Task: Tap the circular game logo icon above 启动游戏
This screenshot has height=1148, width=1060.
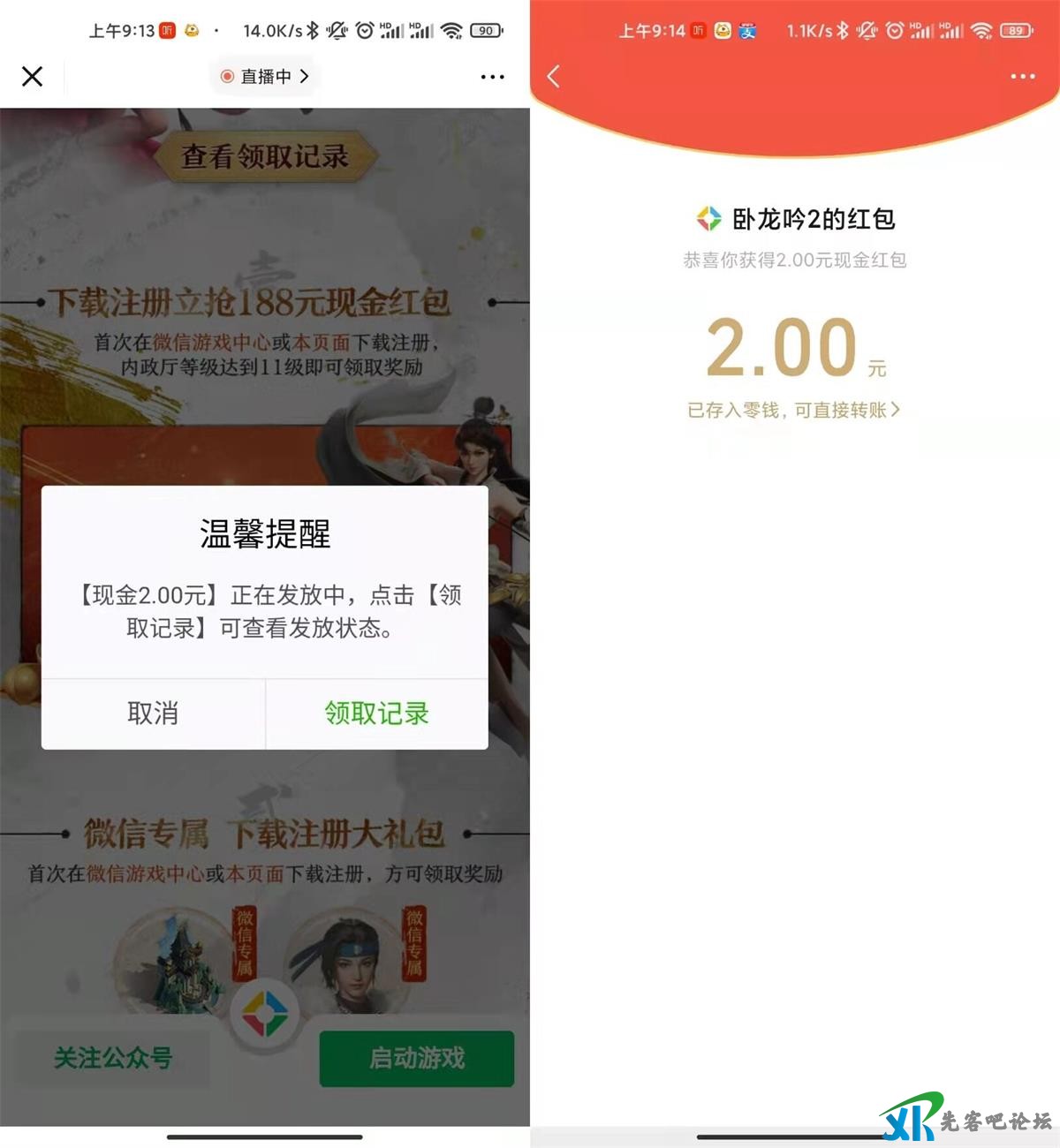Action: pyautogui.click(x=263, y=1013)
